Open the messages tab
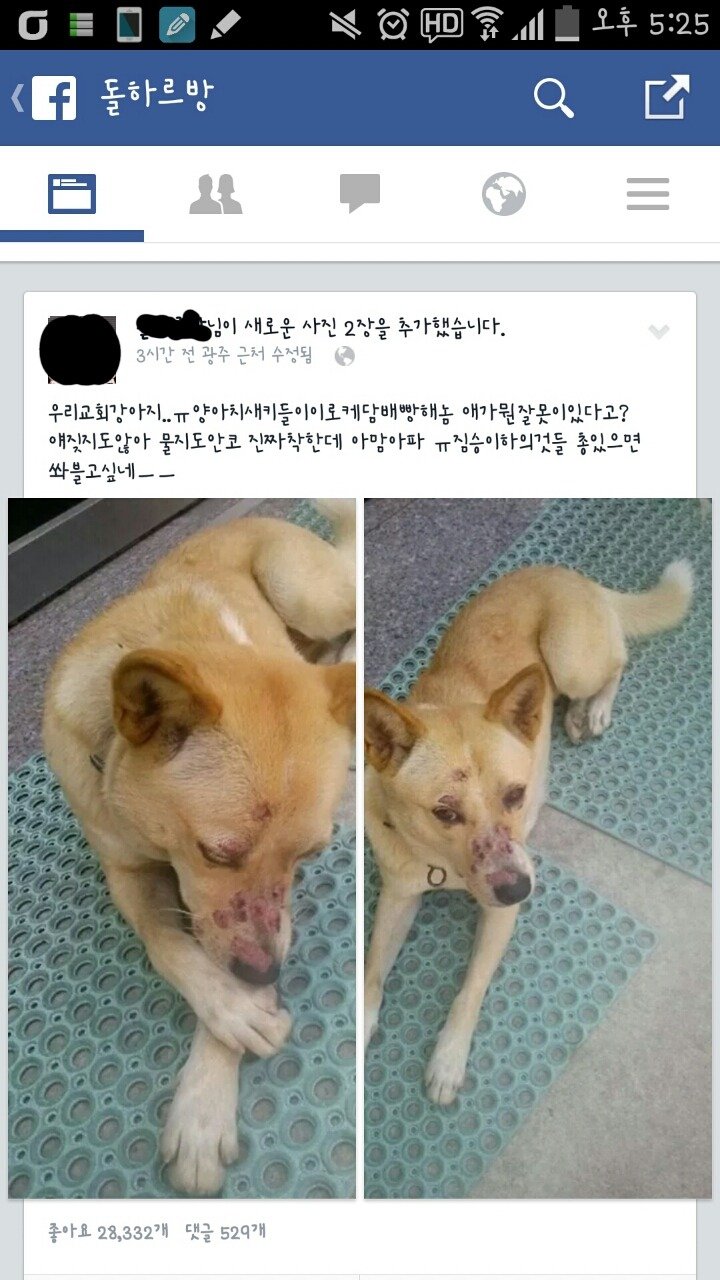 tap(360, 193)
